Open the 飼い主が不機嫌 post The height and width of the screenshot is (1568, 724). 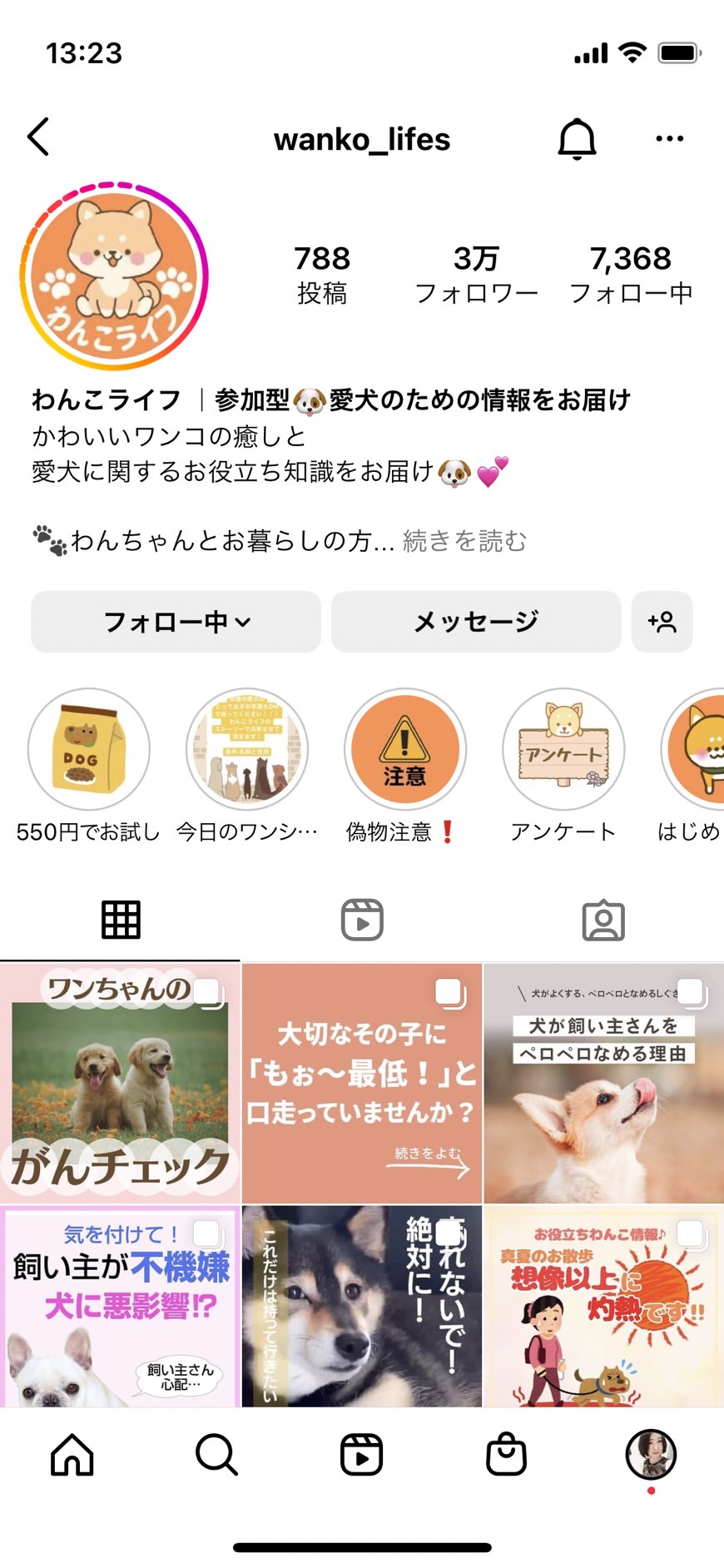(120, 1306)
